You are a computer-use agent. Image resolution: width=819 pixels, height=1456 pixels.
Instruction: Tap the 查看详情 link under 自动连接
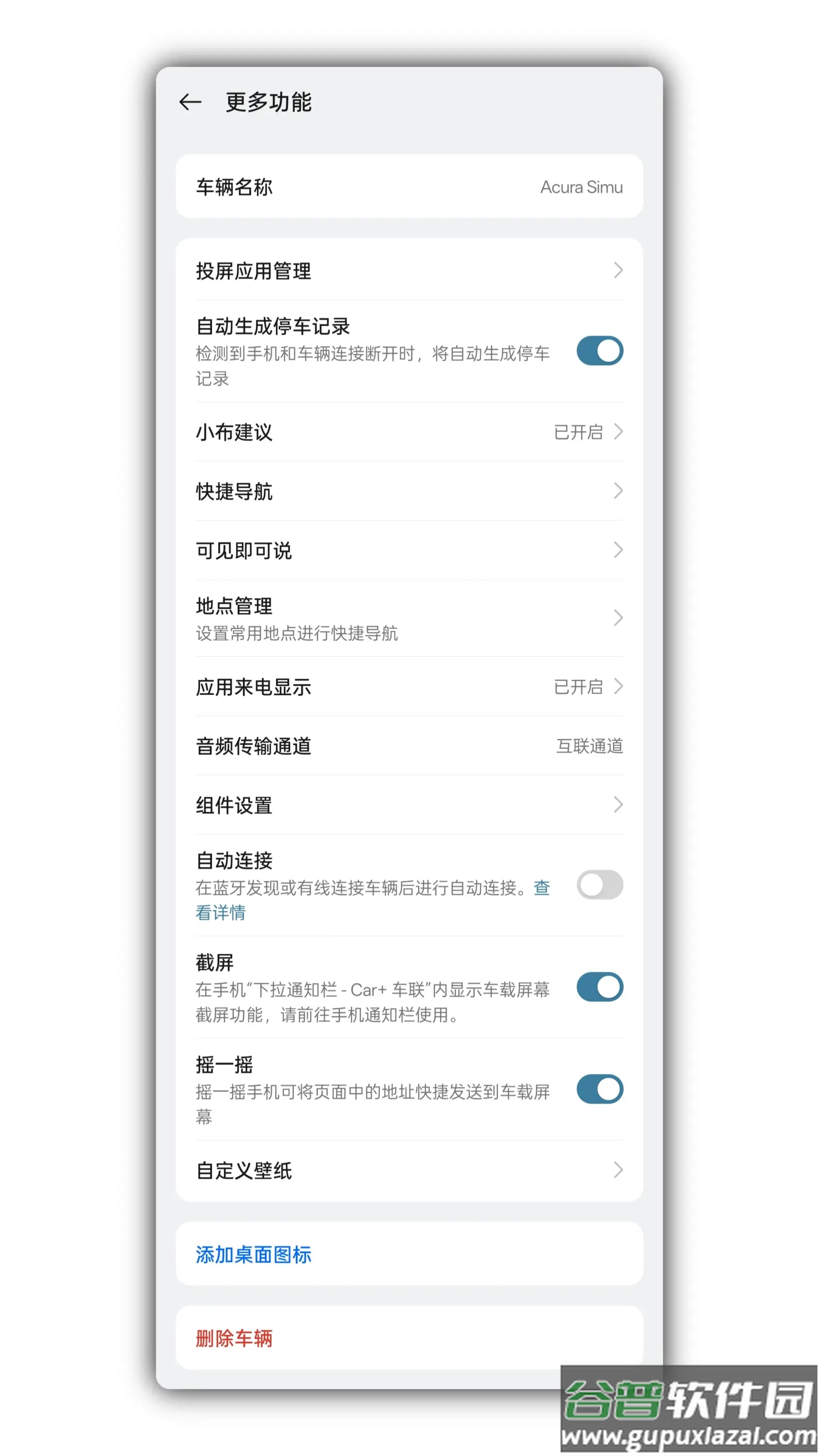220,912
